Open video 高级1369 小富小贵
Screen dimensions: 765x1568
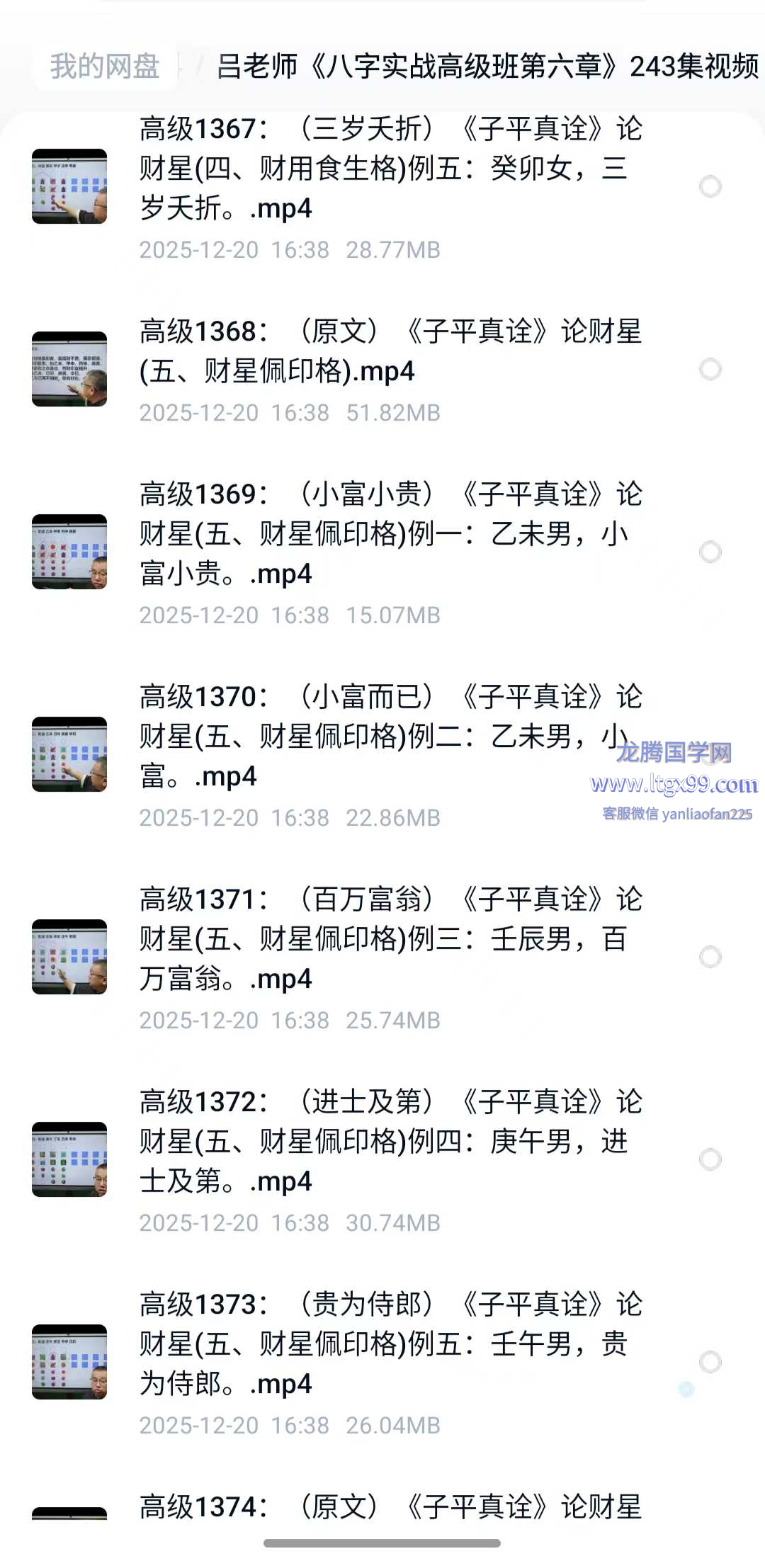click(x=390, y=534)
